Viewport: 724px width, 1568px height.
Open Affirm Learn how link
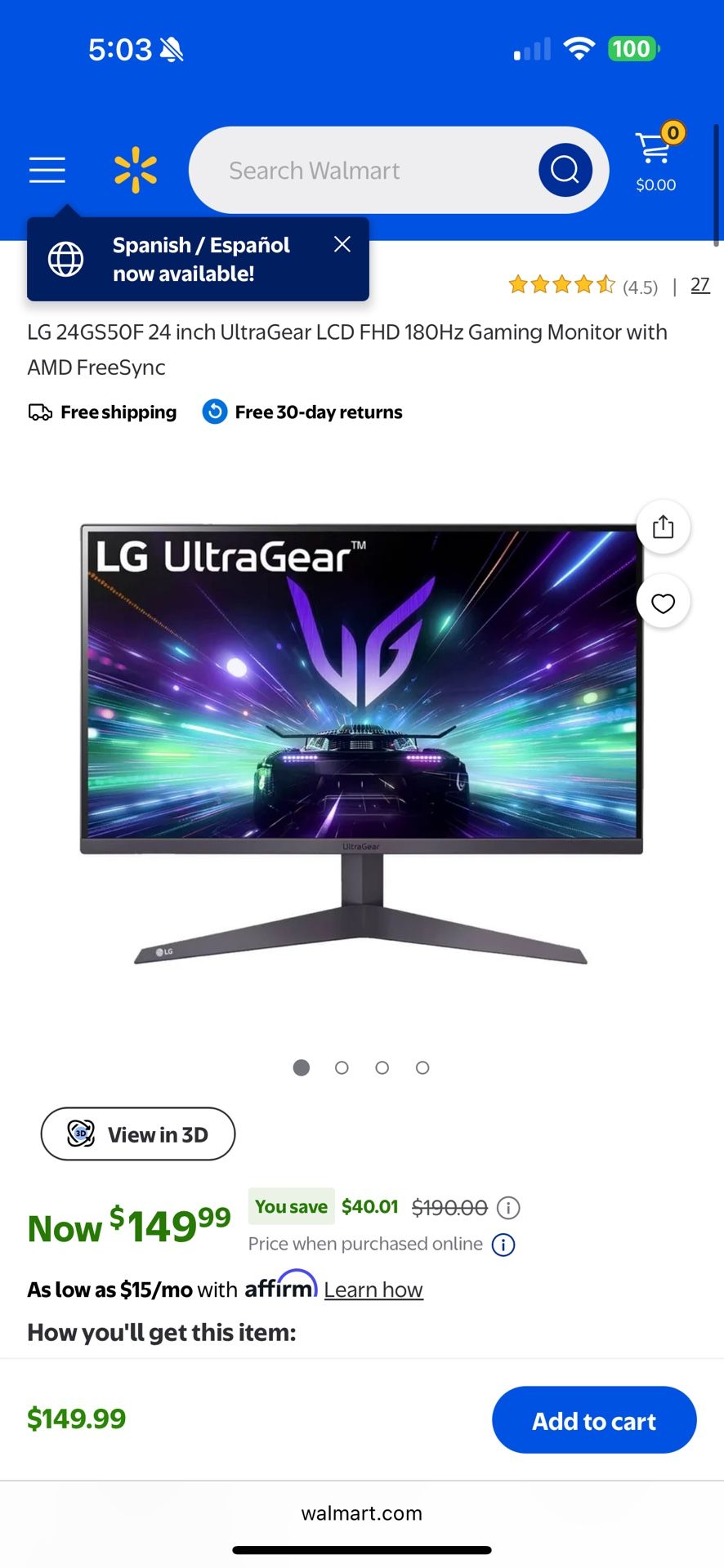[373, 1290]
